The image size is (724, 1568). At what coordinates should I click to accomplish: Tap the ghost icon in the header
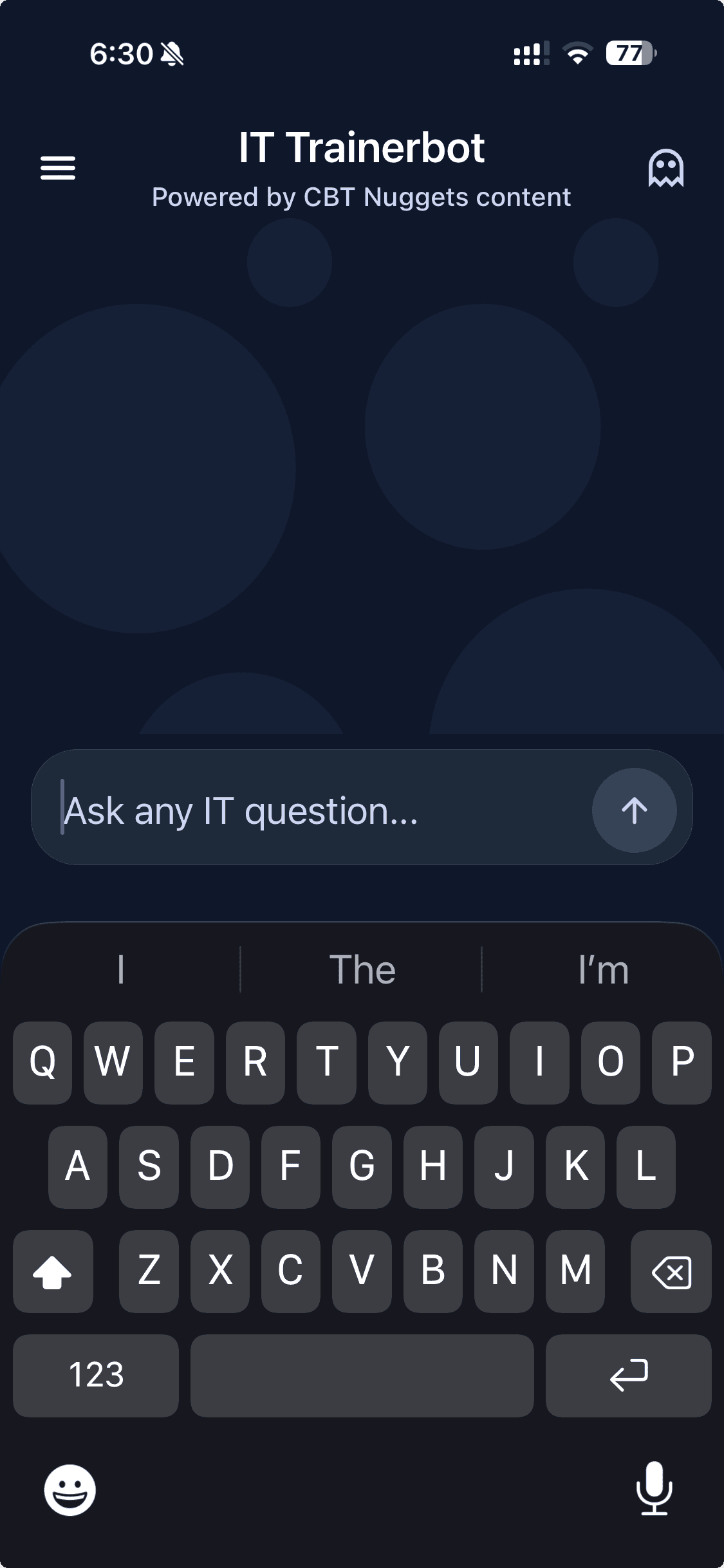coord(665,168)
